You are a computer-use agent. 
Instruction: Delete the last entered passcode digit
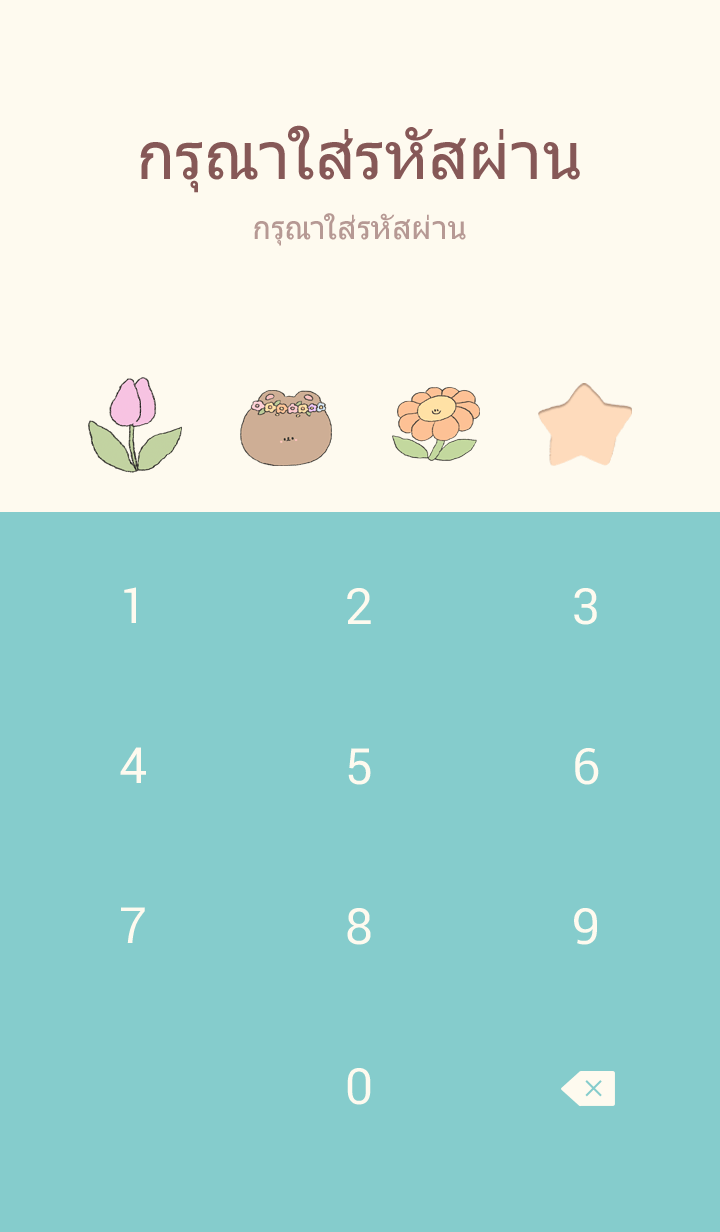pos(589,1088)
